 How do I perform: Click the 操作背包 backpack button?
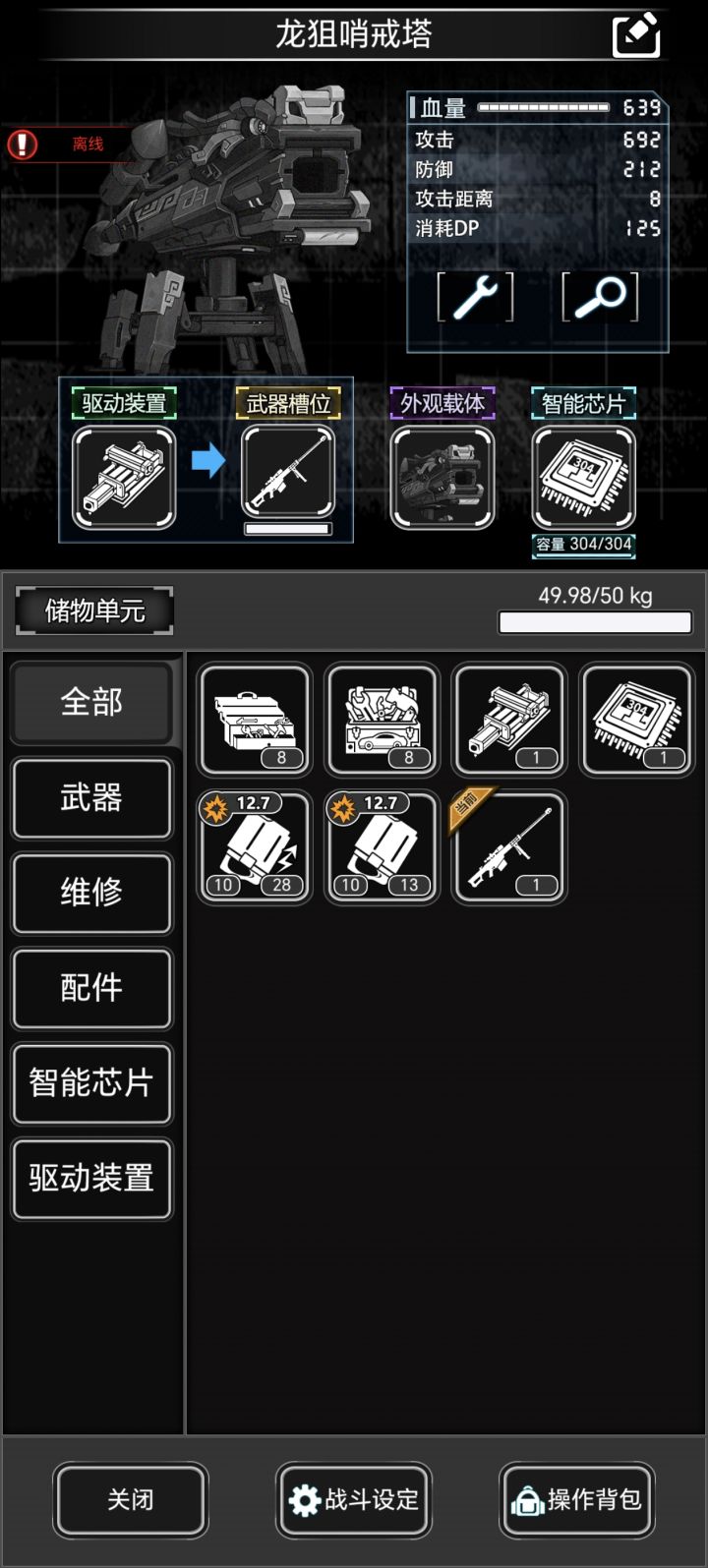[x=576, y=1501]
